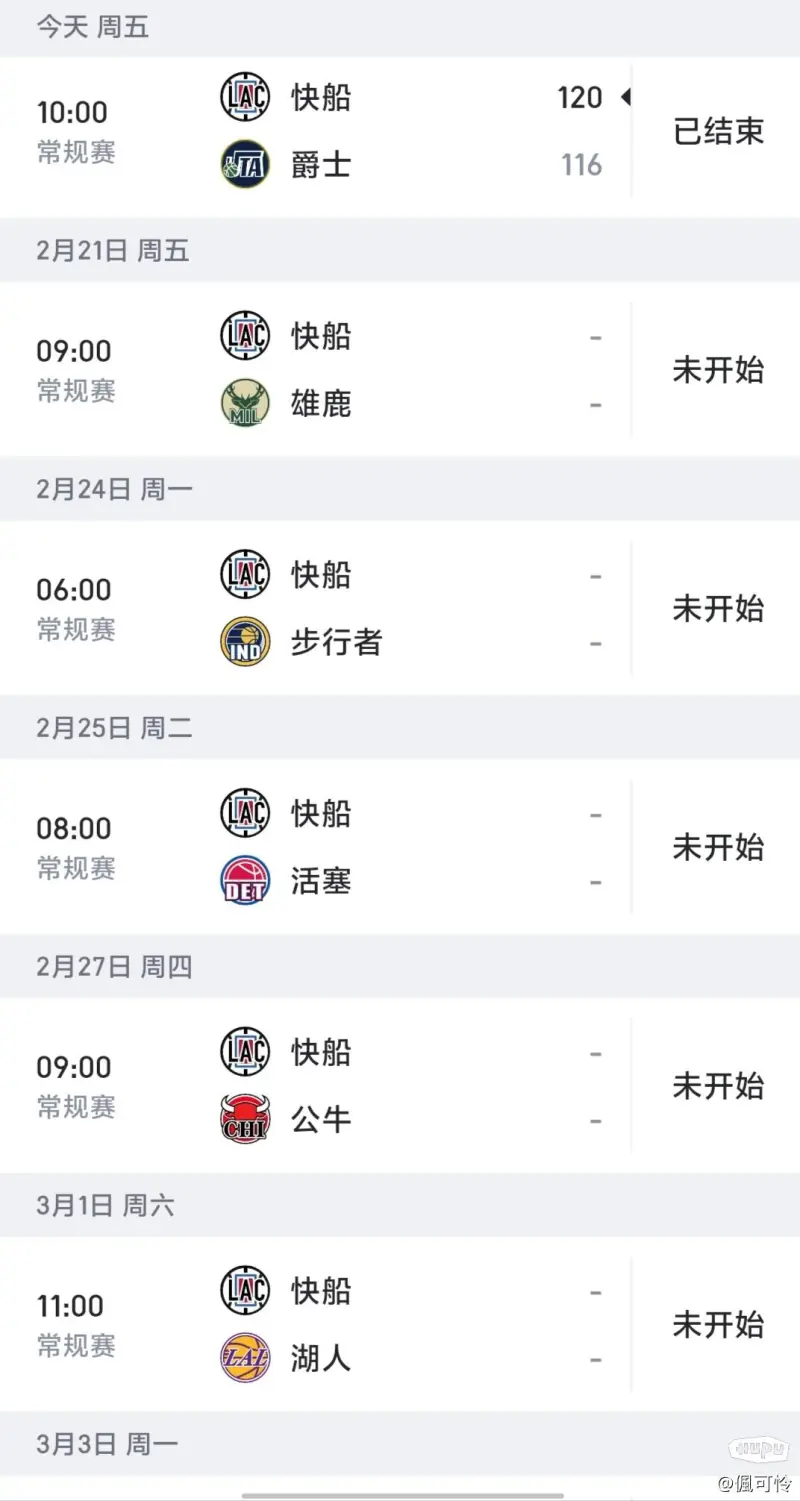Open the finished Clippers vs Jazz game

(x=400, y=132)
